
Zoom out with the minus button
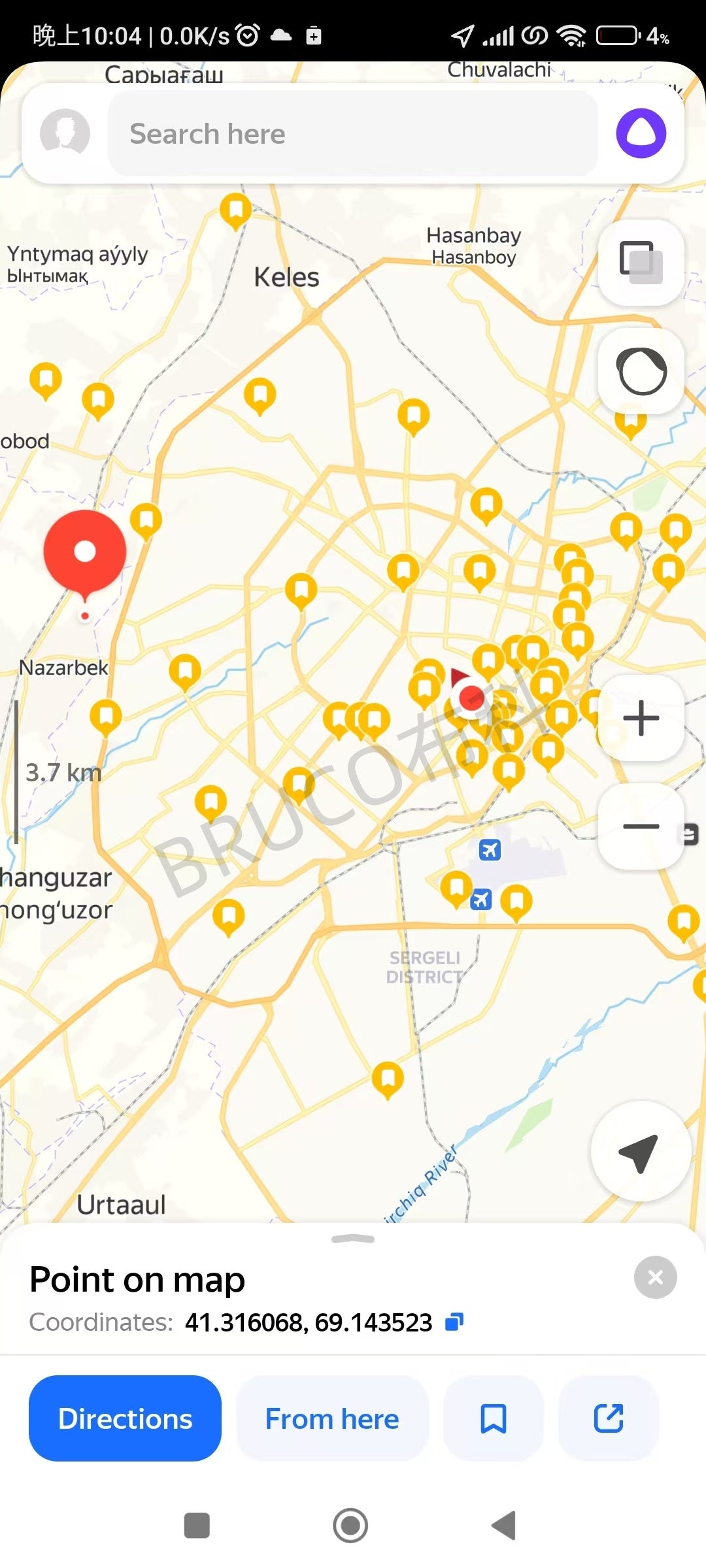click(x=641, y=826)
